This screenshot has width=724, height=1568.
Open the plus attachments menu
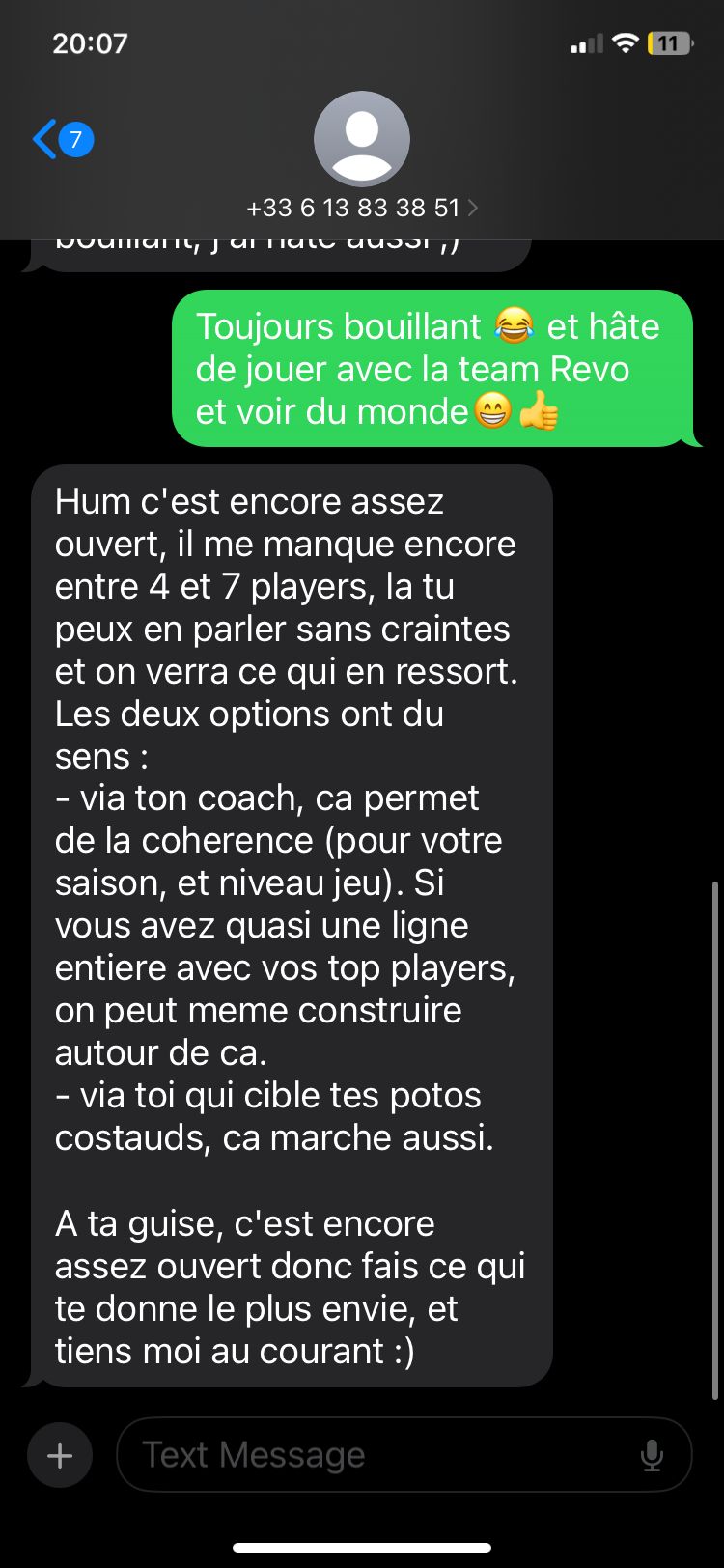60,1455
